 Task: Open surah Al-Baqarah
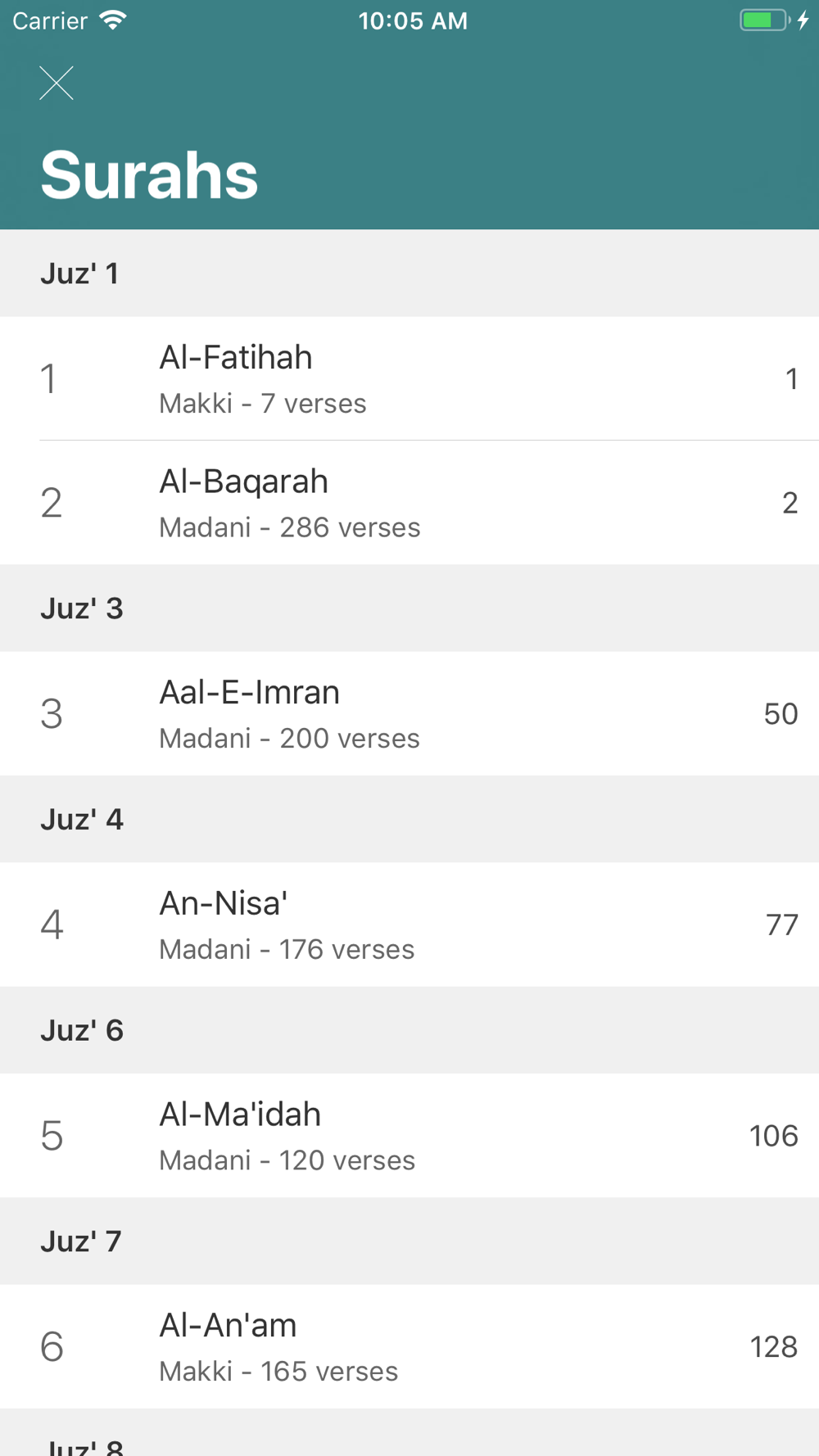tap(409, 503)
